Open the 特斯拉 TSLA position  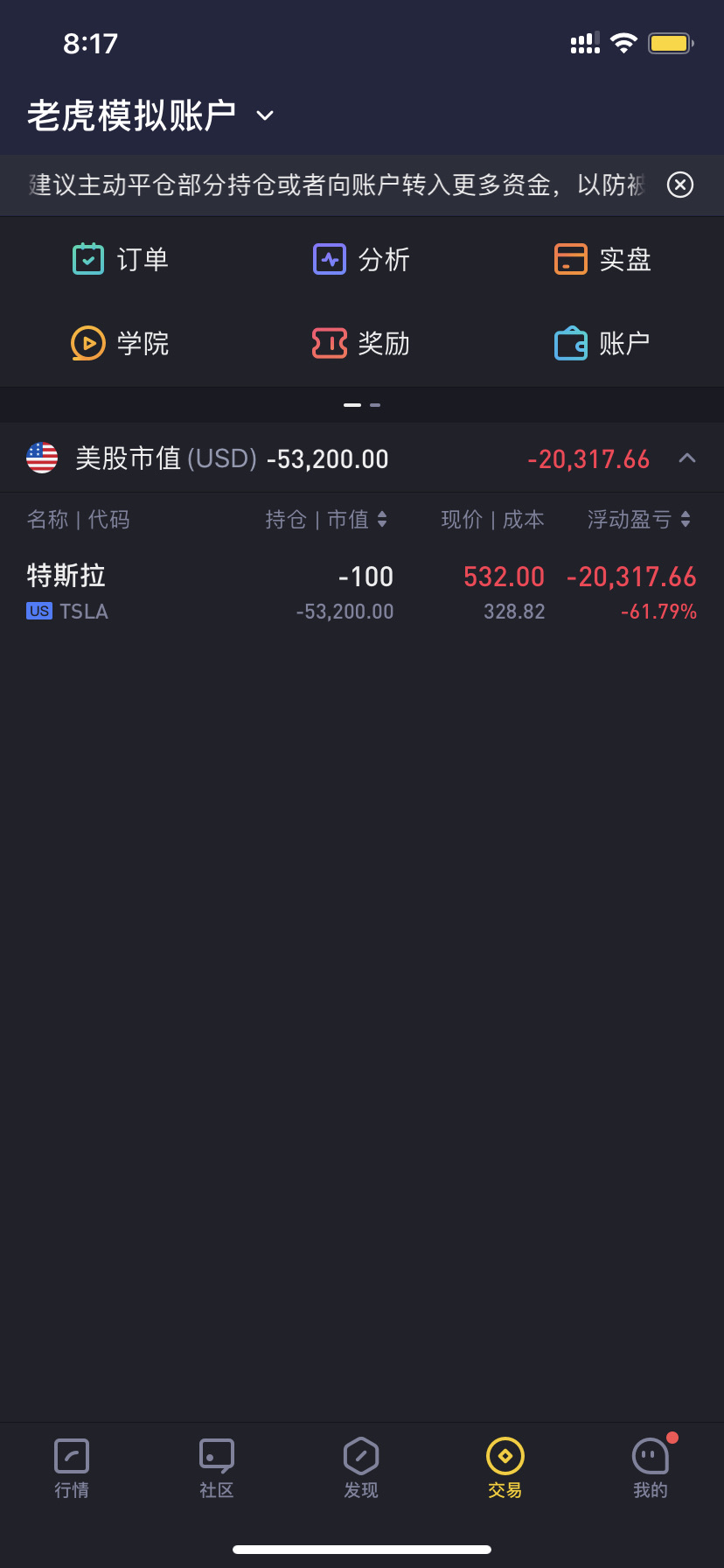click(362, 592)
